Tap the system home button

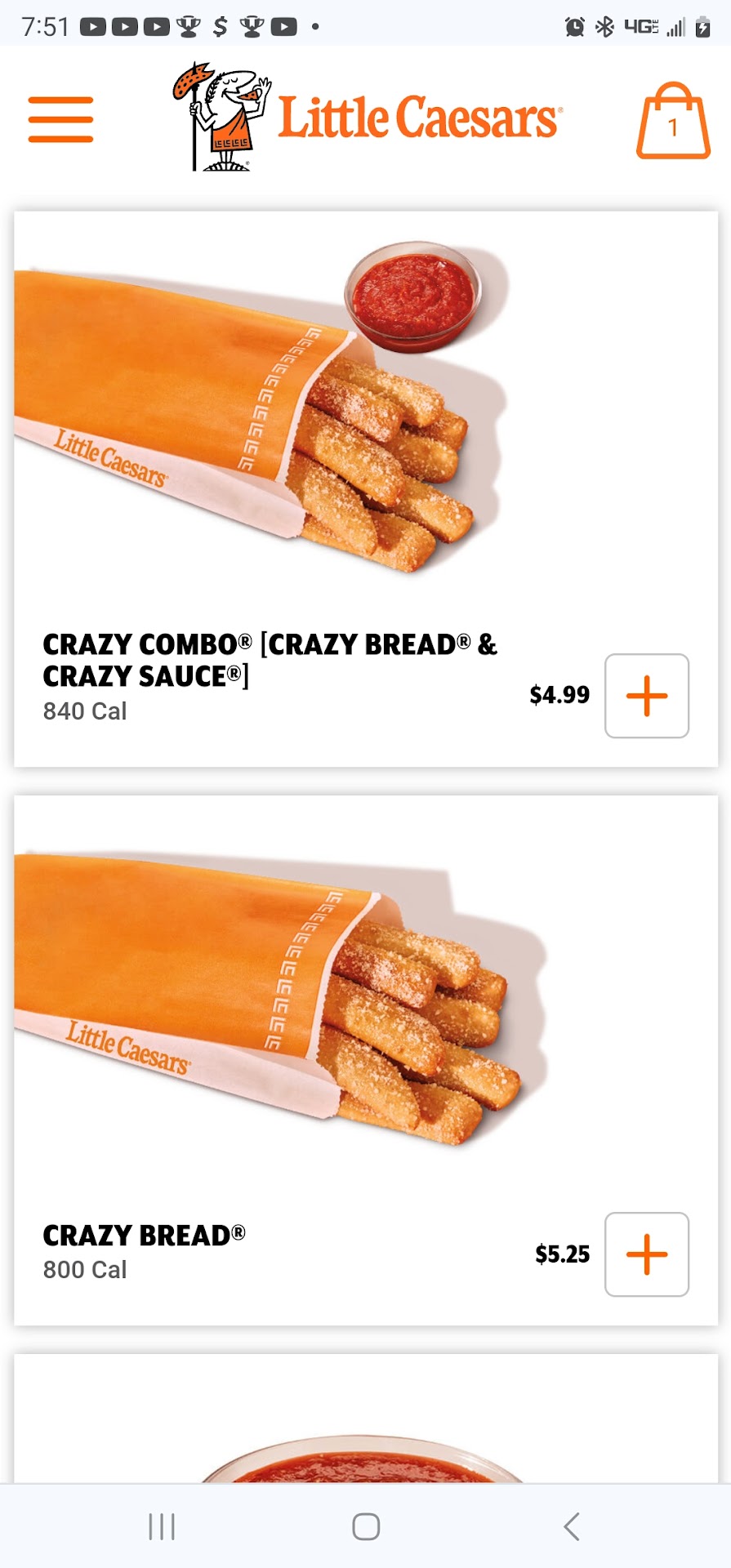(366, 1526)
